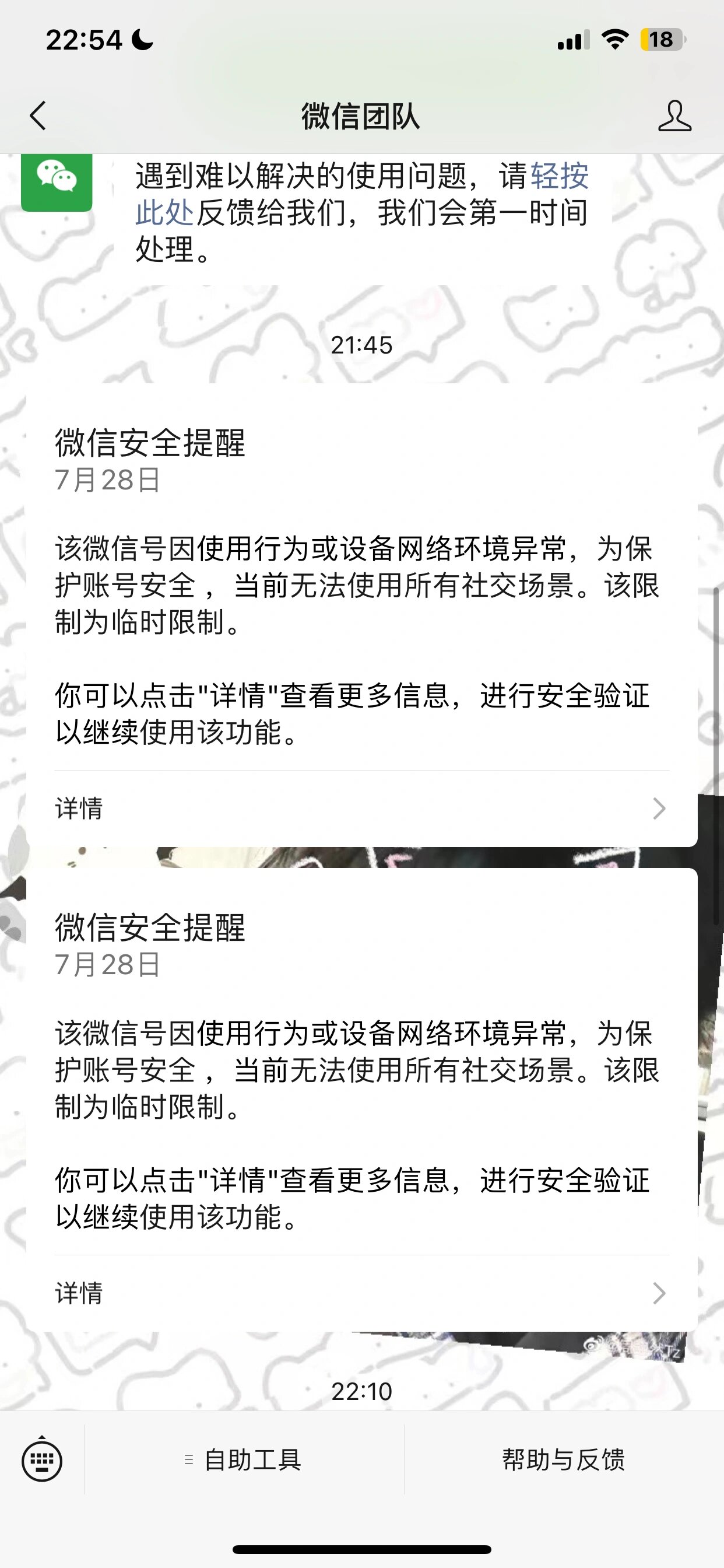Tap the back arrow to leave chat
Viewport: 724px width, 1568px height.
tap(39, 116)
